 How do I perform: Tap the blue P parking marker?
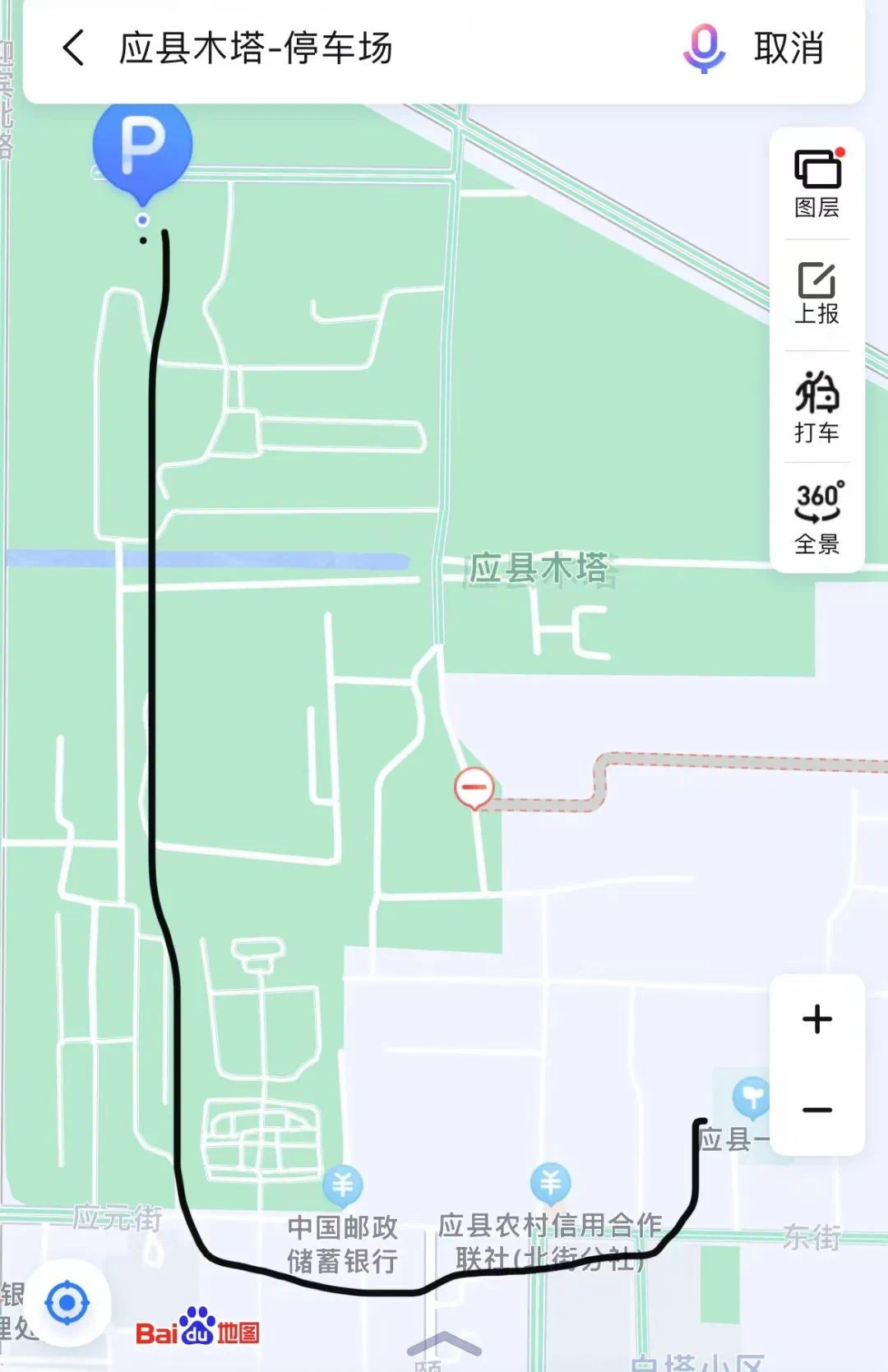pyautogui.click(x=142, y=148)
